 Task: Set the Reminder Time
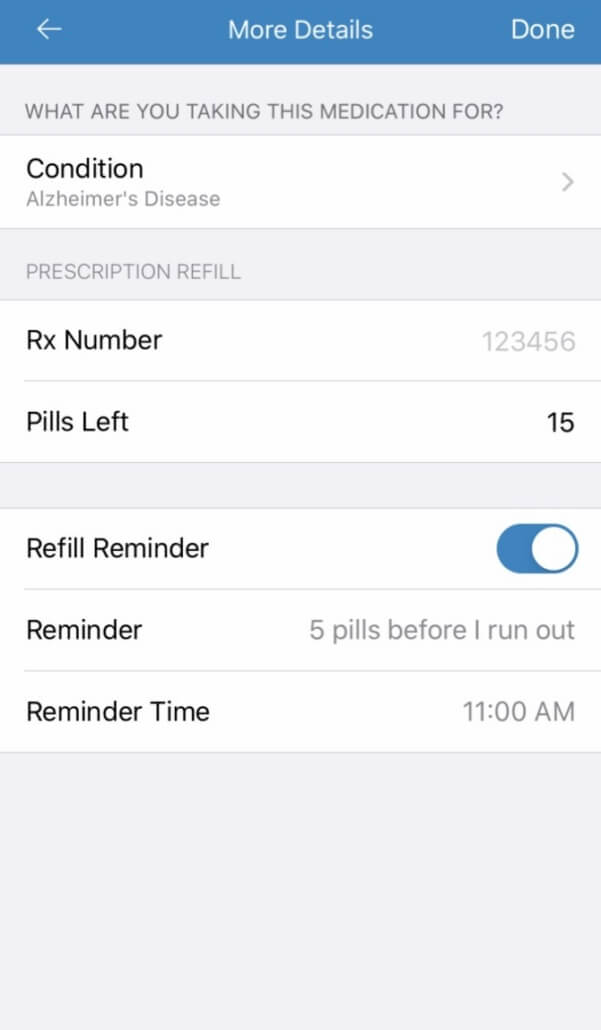[300, 711]
